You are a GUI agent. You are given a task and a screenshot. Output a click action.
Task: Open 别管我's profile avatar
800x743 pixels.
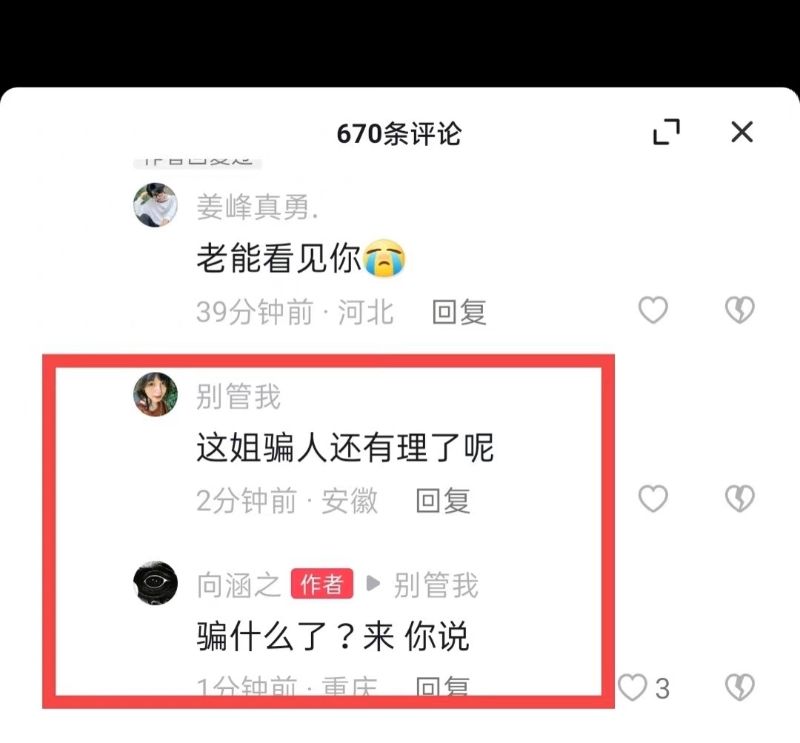point(155,395)
